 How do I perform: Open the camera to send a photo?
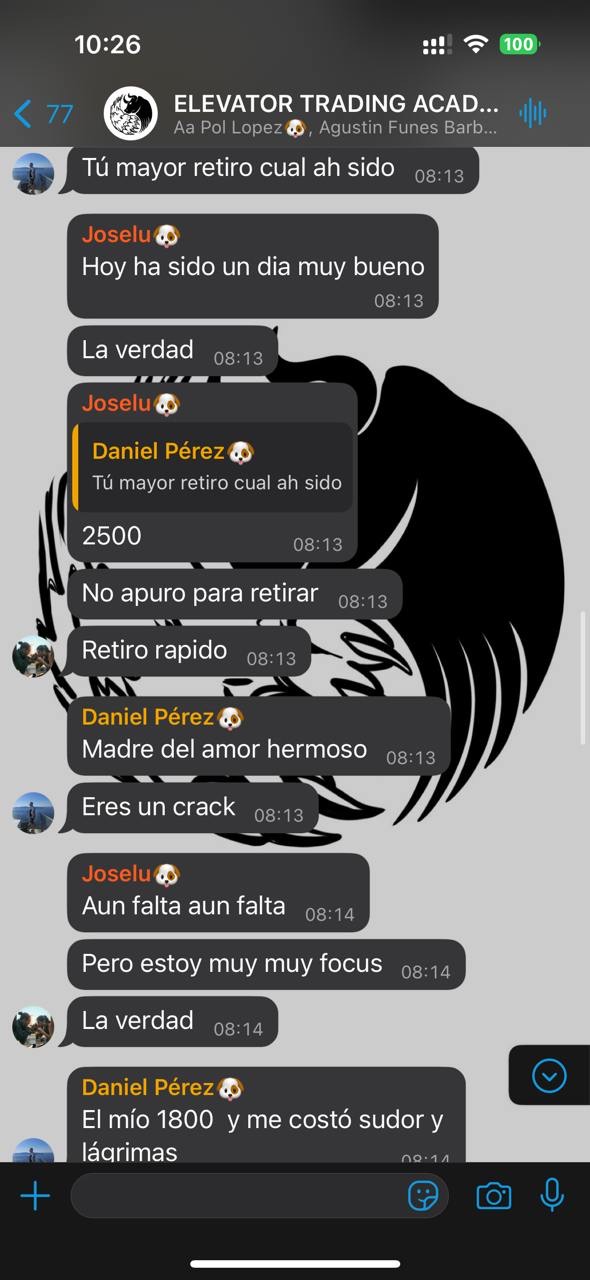[x=493, y=1196]
